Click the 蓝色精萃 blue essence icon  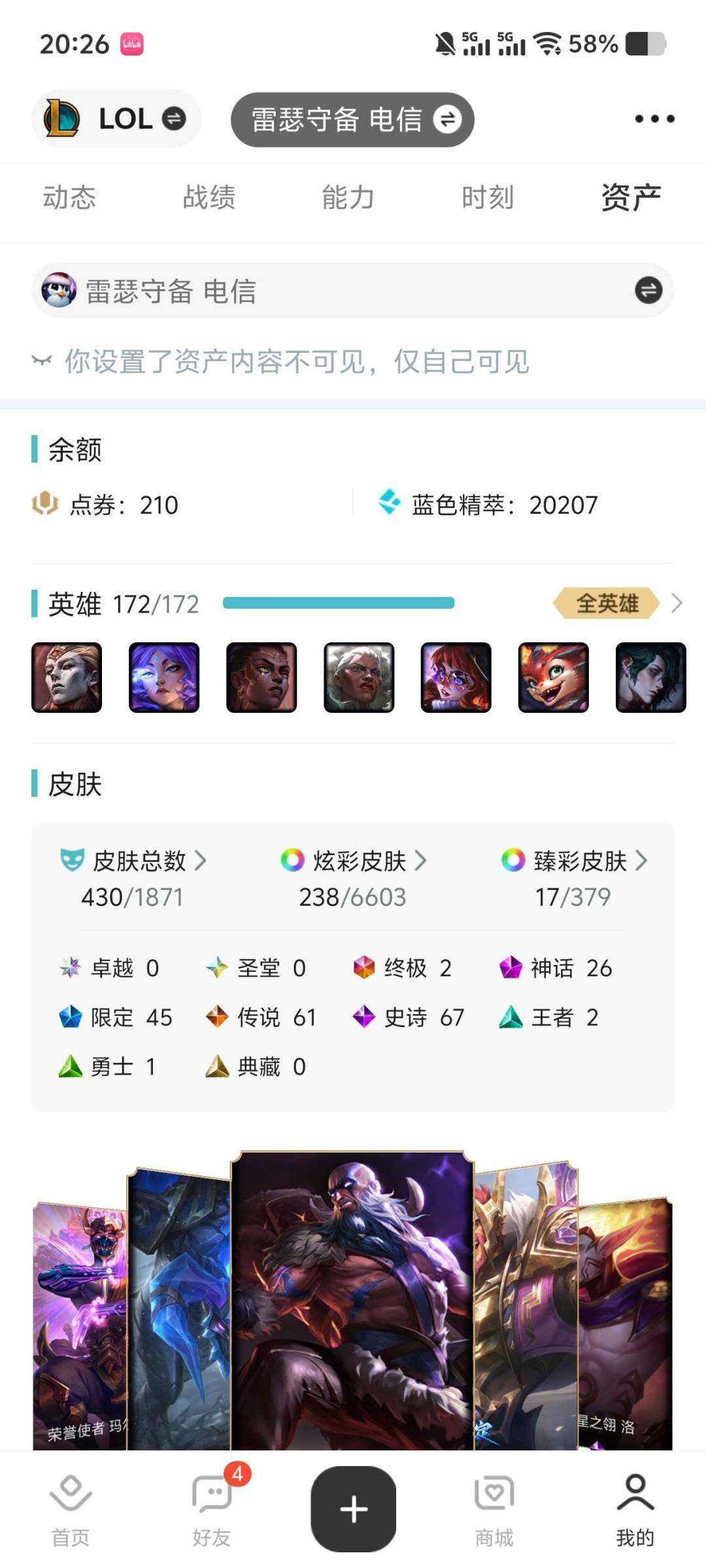(390, 504)
